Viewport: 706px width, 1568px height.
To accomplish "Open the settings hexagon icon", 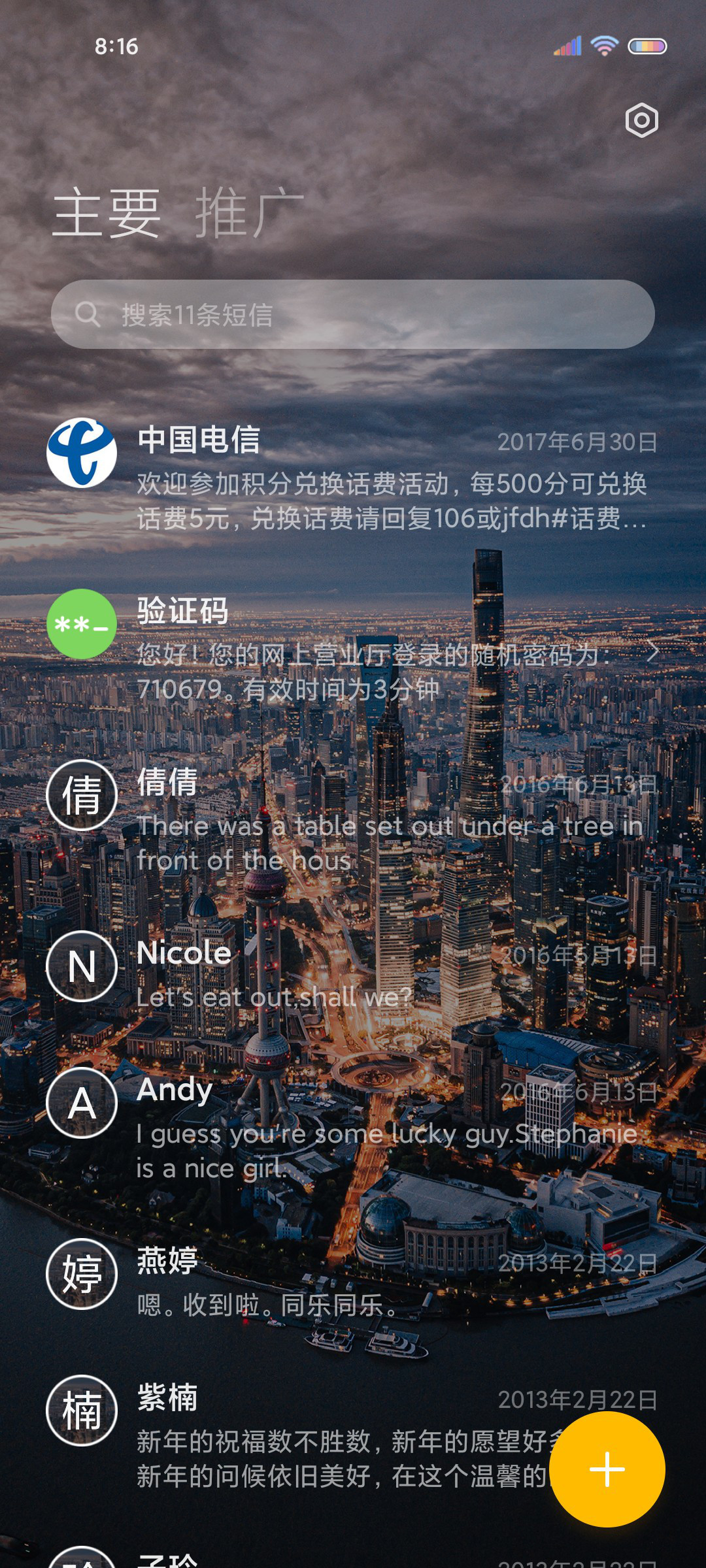I will 641,120.
